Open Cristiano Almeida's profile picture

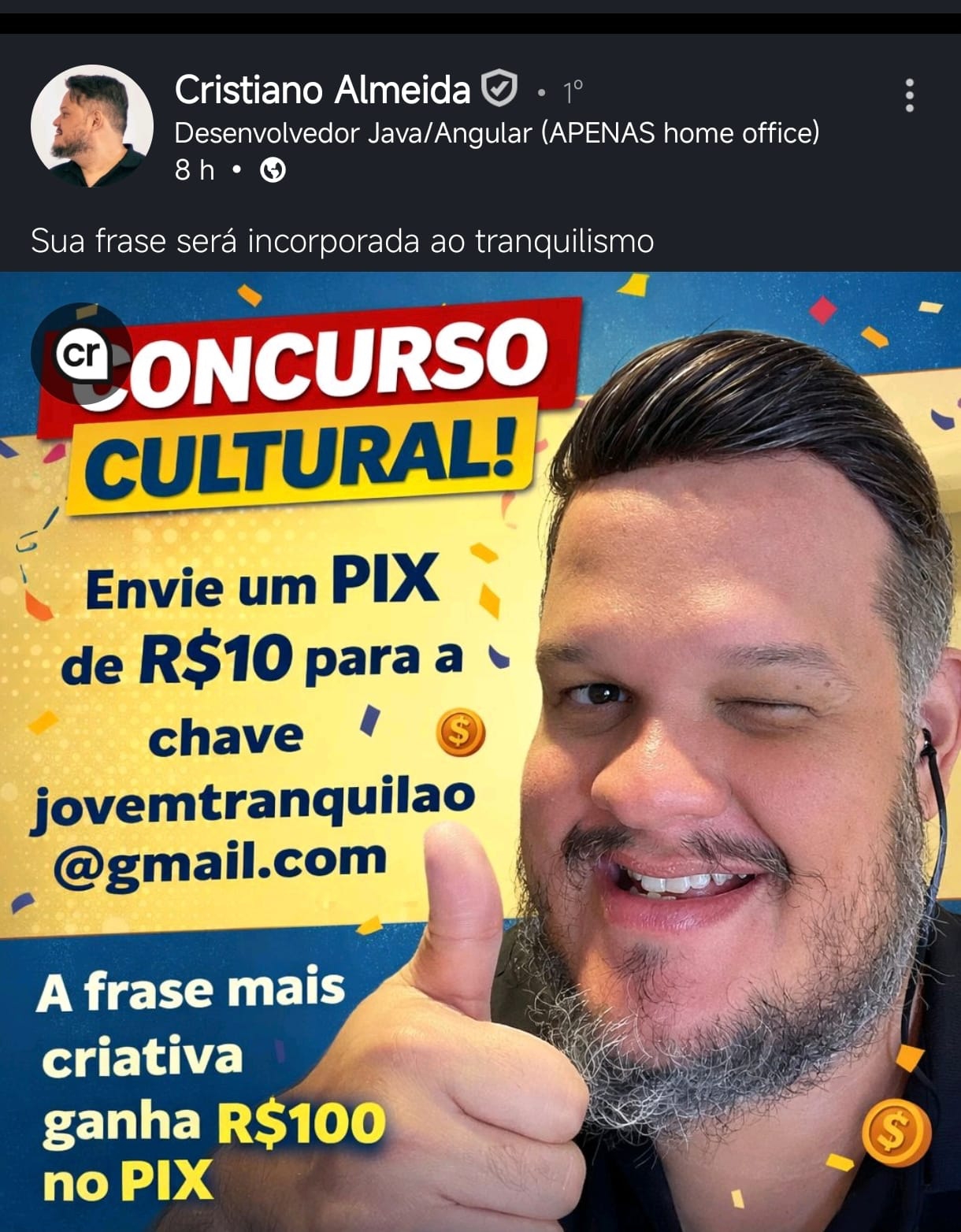(91, 126)
